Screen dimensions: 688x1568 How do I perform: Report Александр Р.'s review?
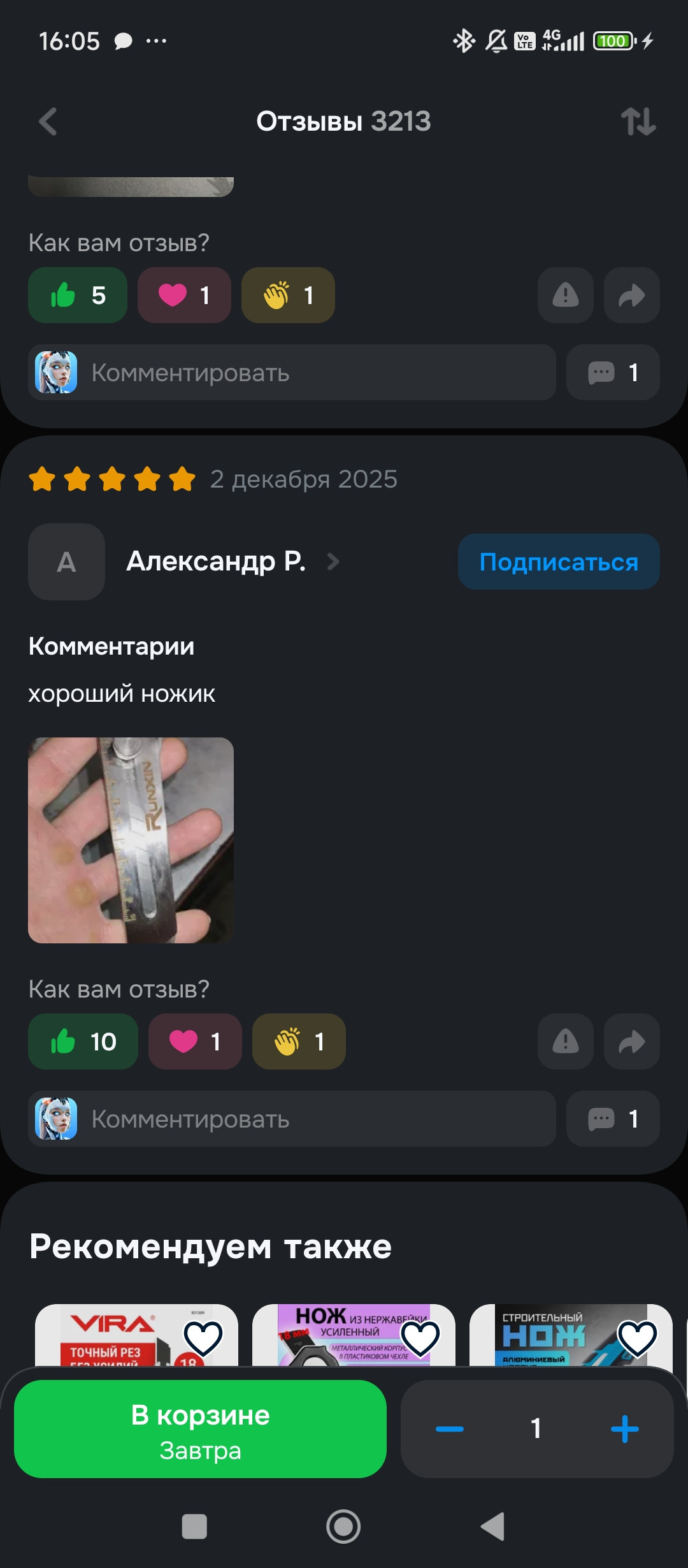[565, 1042]
